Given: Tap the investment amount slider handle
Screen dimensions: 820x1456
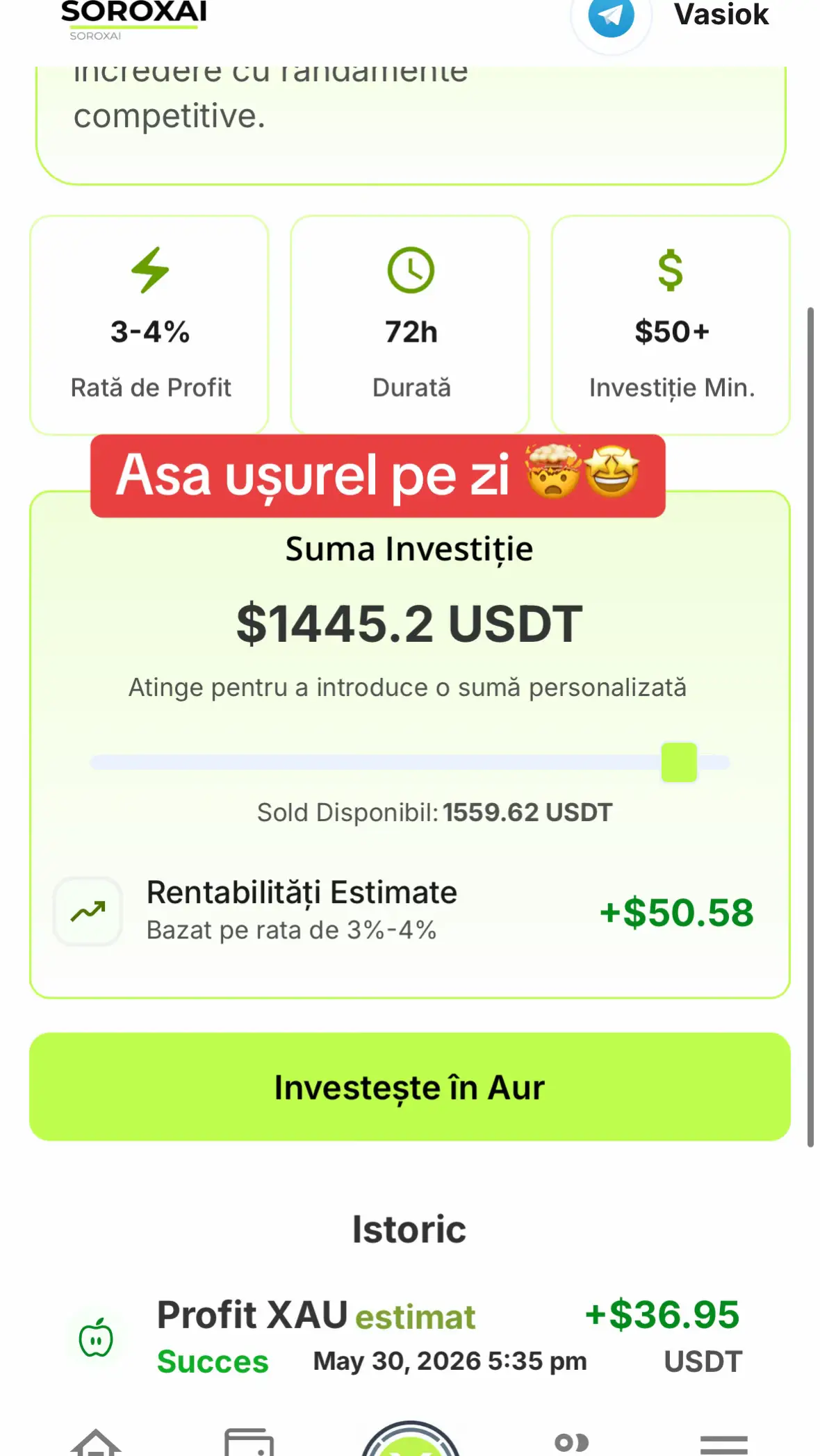Looking at the screenshot, I should pyautogui.click(x=679, y=762).
